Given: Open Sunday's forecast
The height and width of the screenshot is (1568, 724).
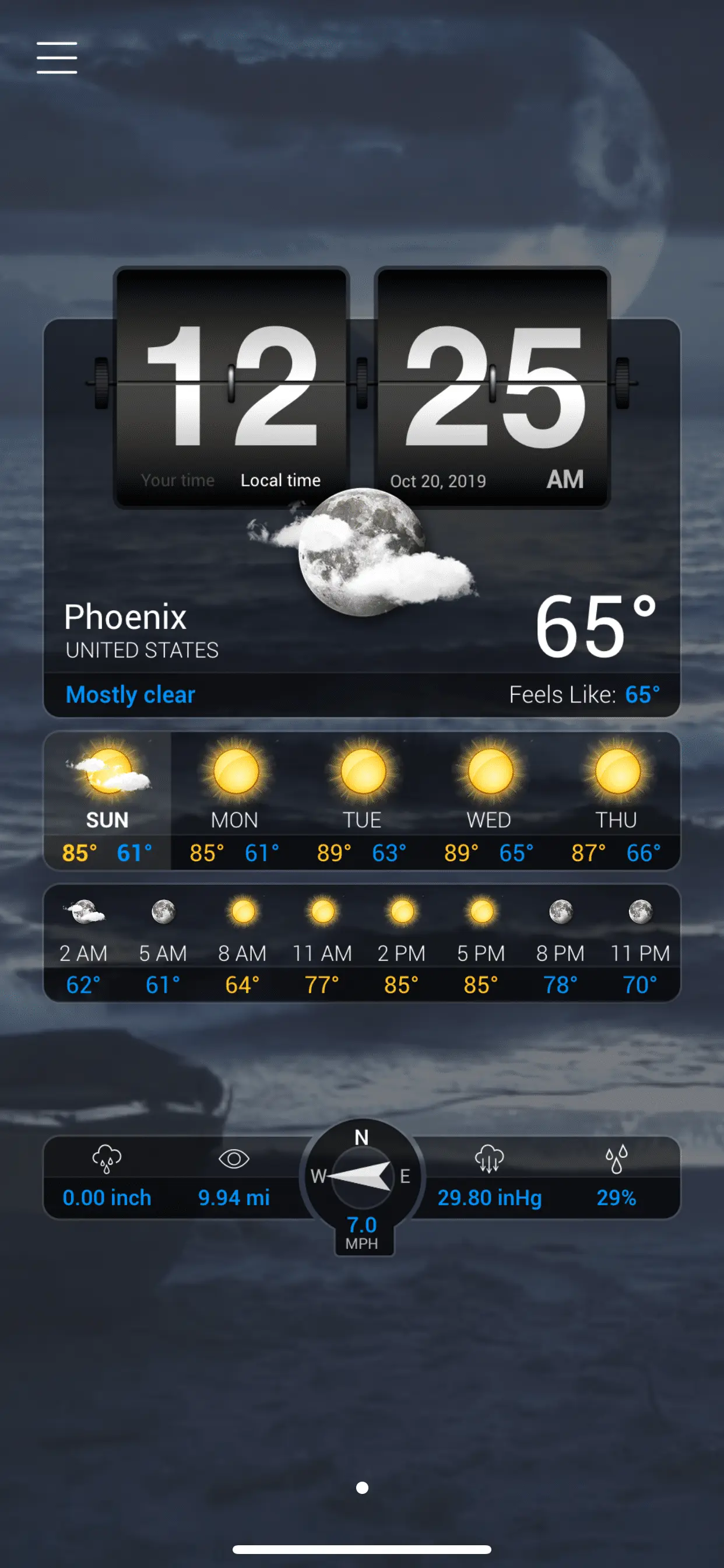Looking at the screenshot, I should tap(108, 800).
